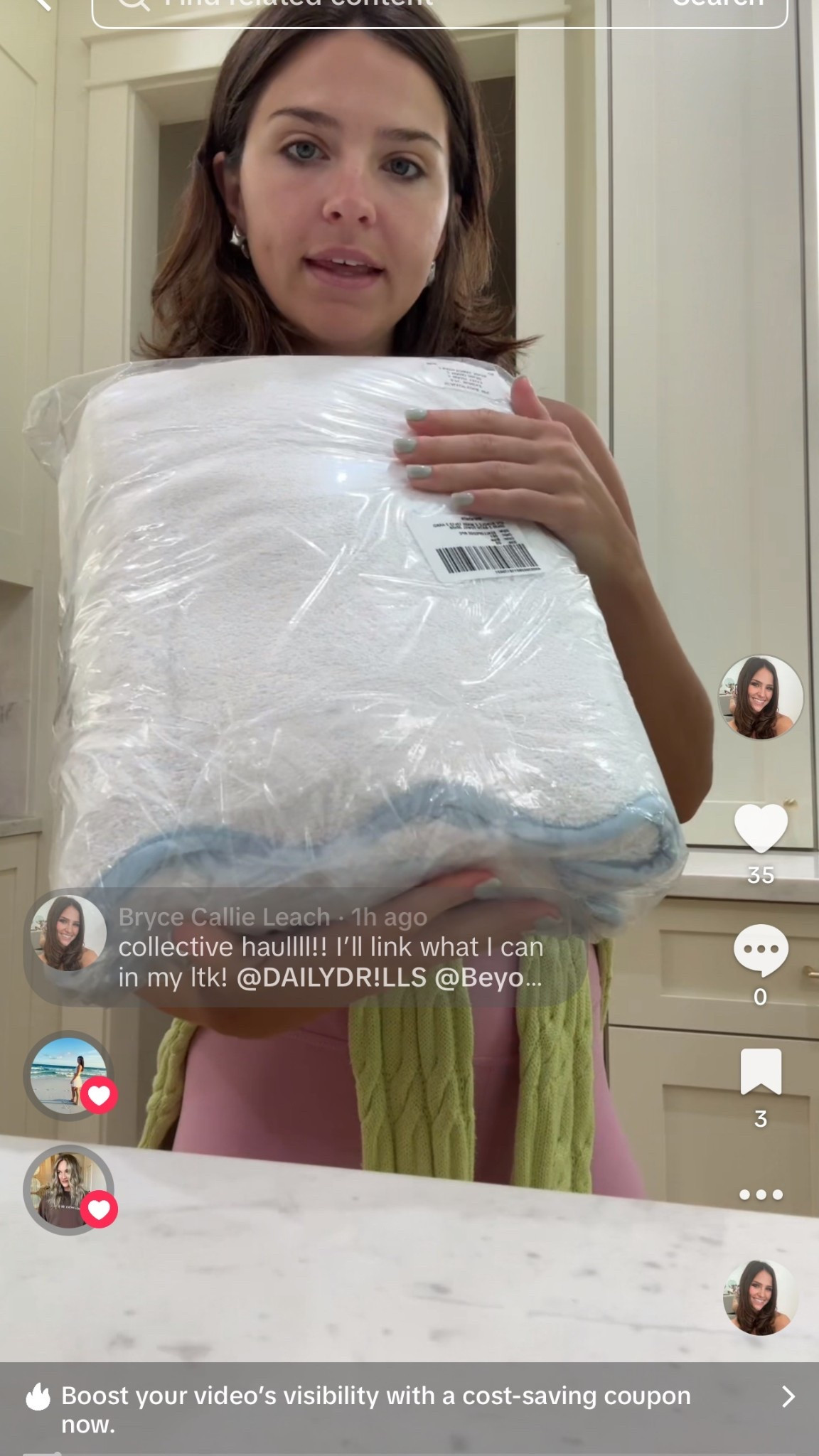Open the Boost your video coupon banner
The height and width of the screenshot is (1456, 819).
point(409,1409)
